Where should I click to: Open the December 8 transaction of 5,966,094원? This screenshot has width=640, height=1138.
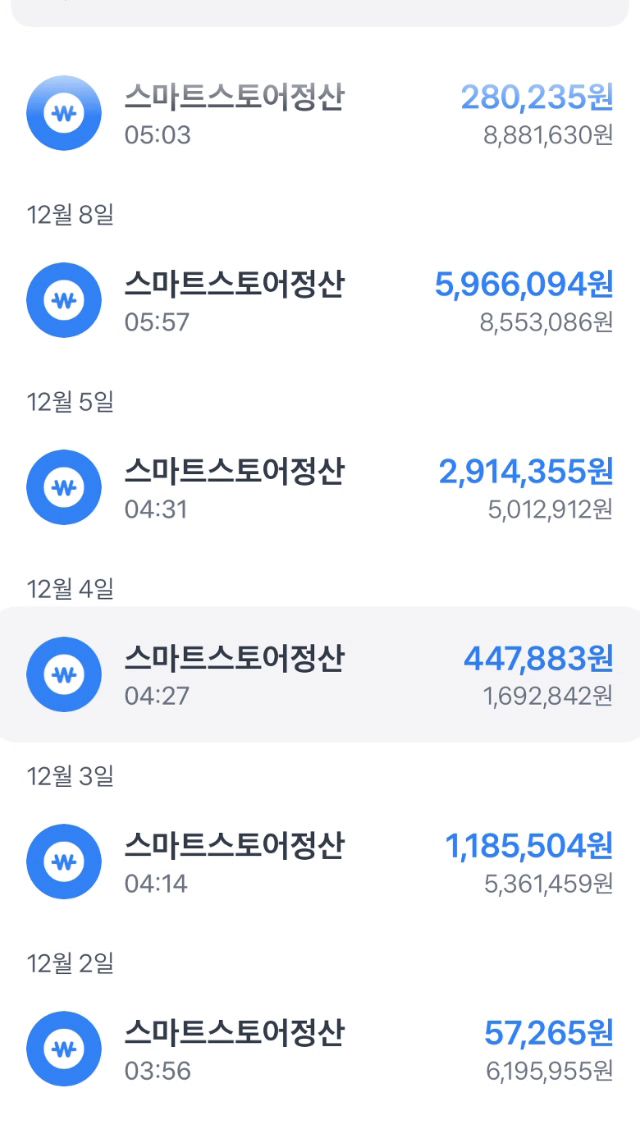point(320,301)
